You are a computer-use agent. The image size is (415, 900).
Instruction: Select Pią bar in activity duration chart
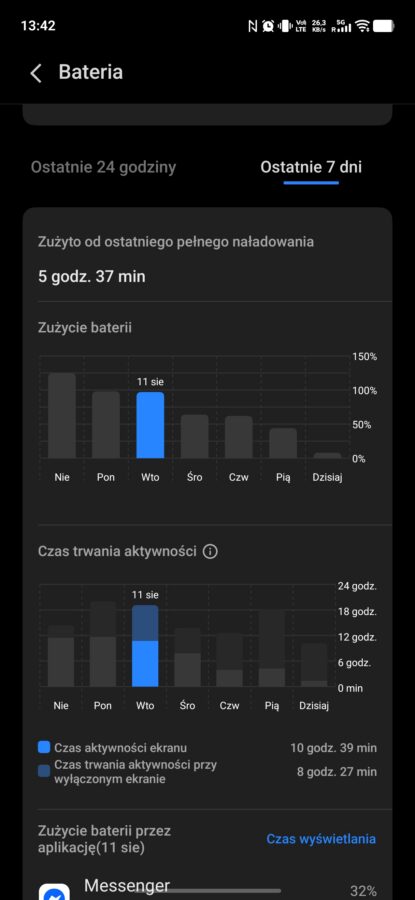[x=272, y=649]
